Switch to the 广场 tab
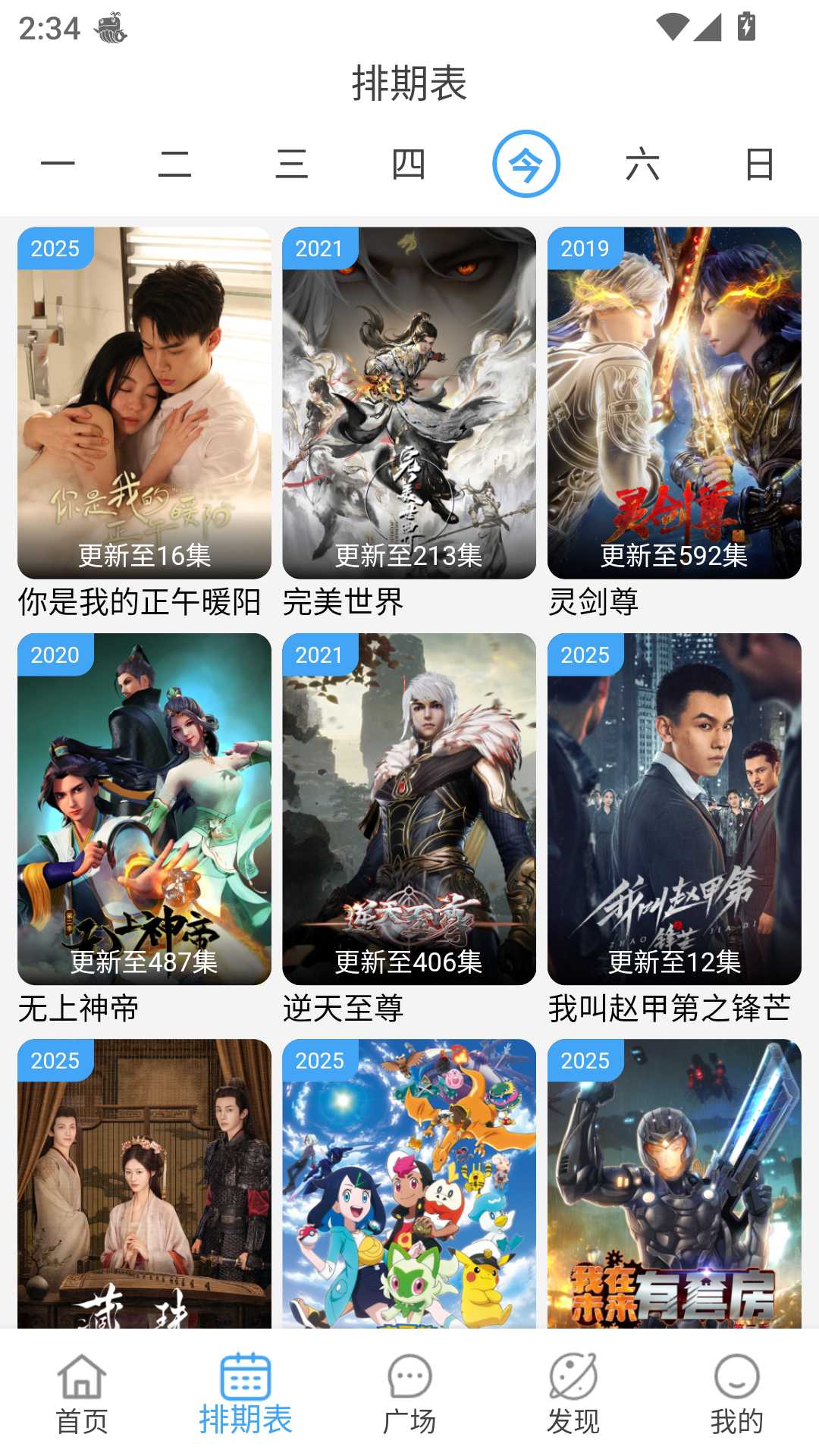The width and height of the screenshot is (819, 1456). click(409, 1394)
